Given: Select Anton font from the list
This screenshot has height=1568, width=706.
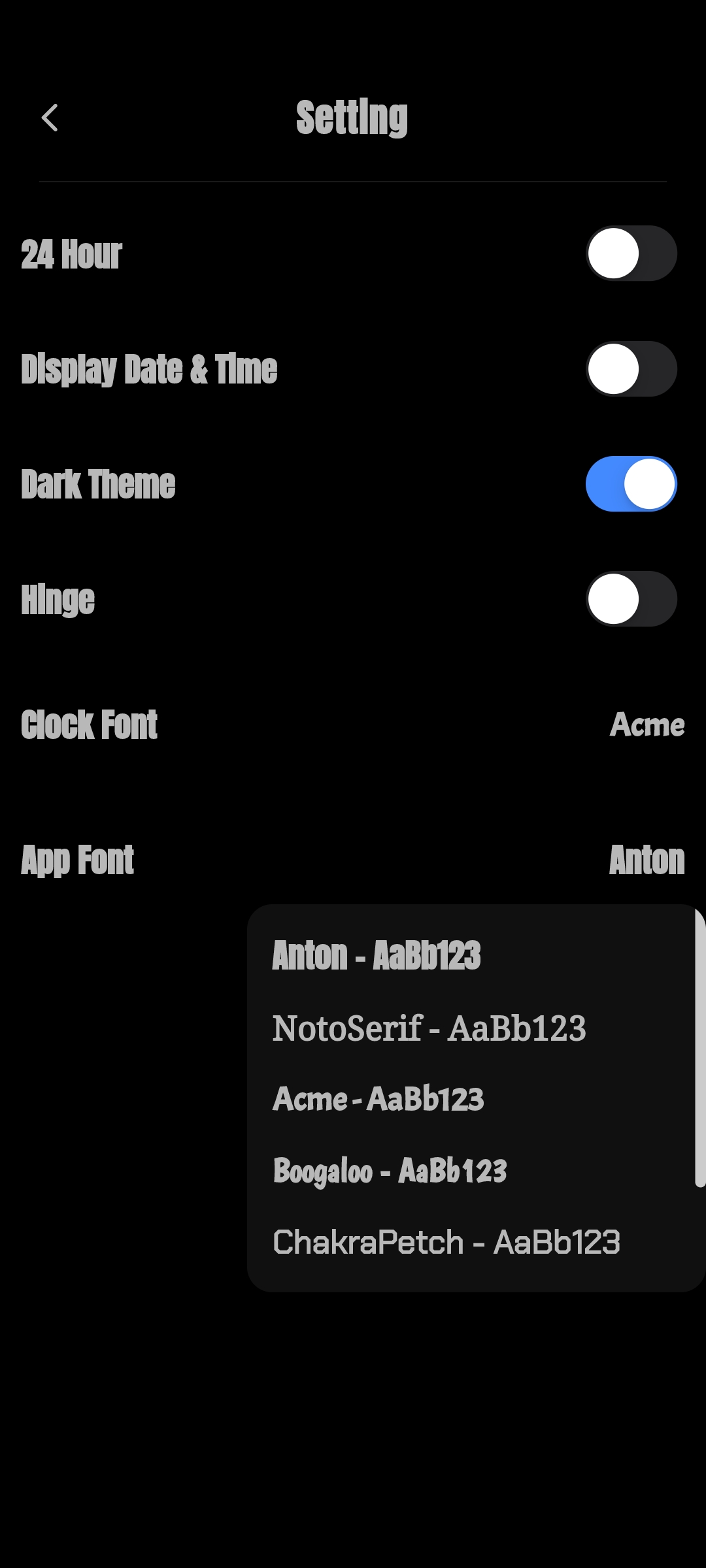Looking at the screenshot, I should 377,956.
